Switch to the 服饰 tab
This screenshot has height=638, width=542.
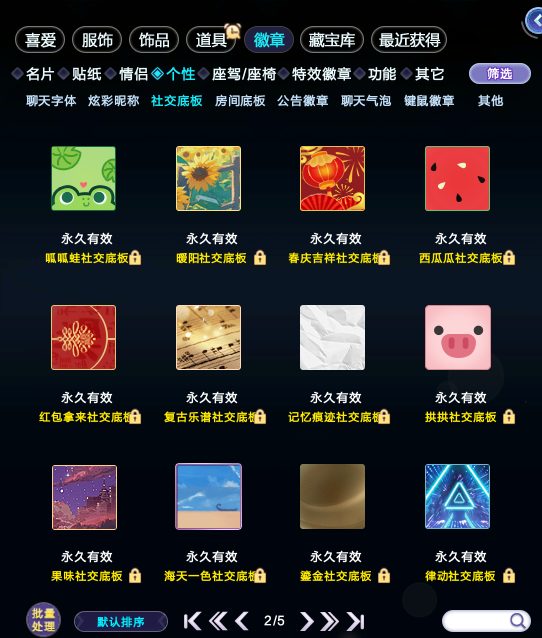[x=97, y=40]
